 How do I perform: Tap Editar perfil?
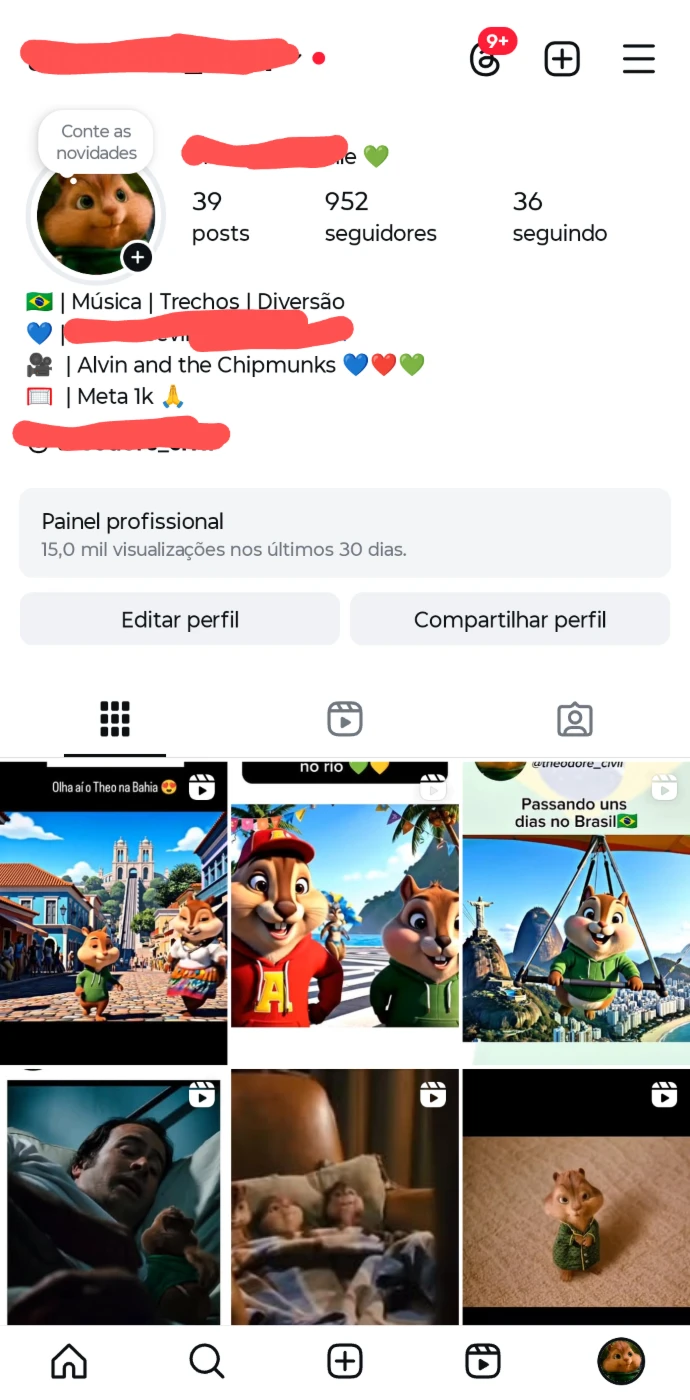(180, 619)
